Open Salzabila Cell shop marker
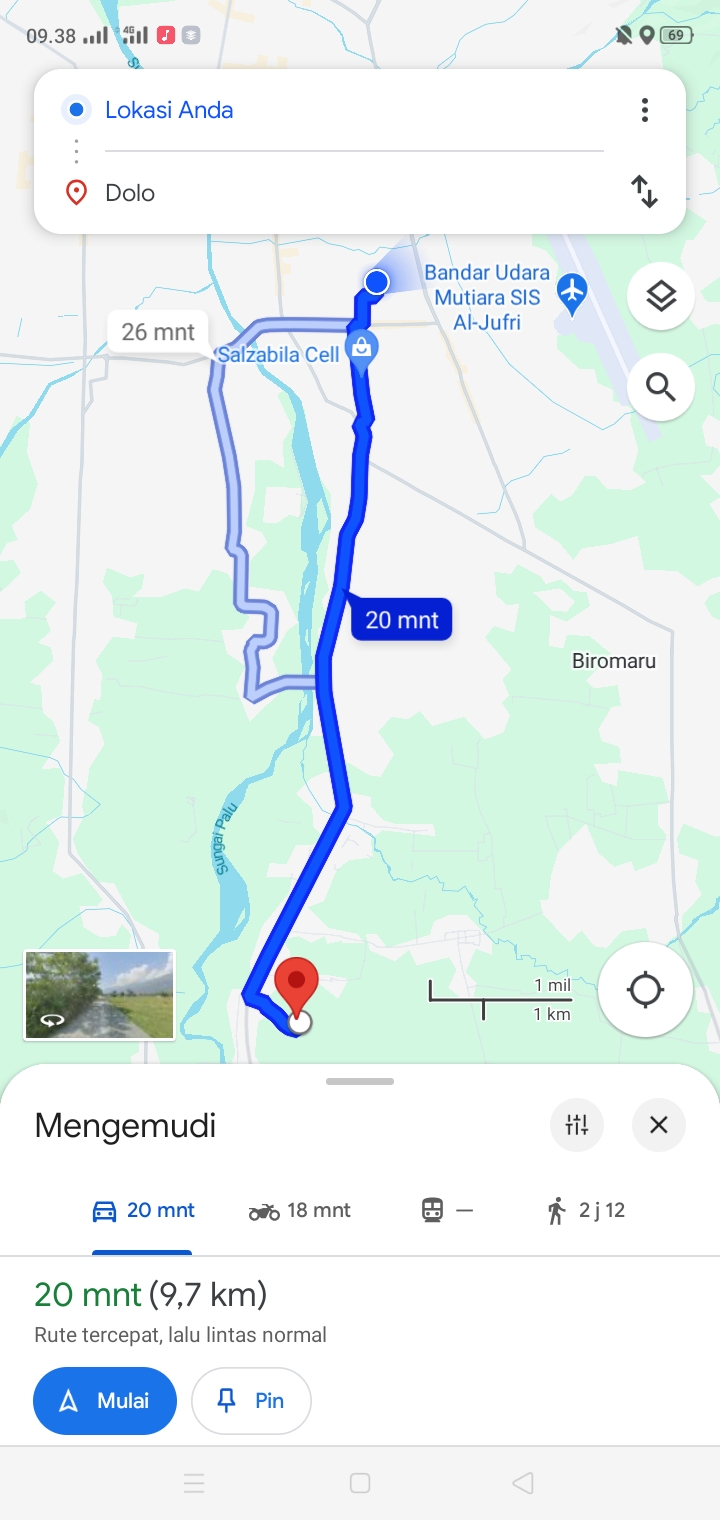 click(x=361, y=351)
